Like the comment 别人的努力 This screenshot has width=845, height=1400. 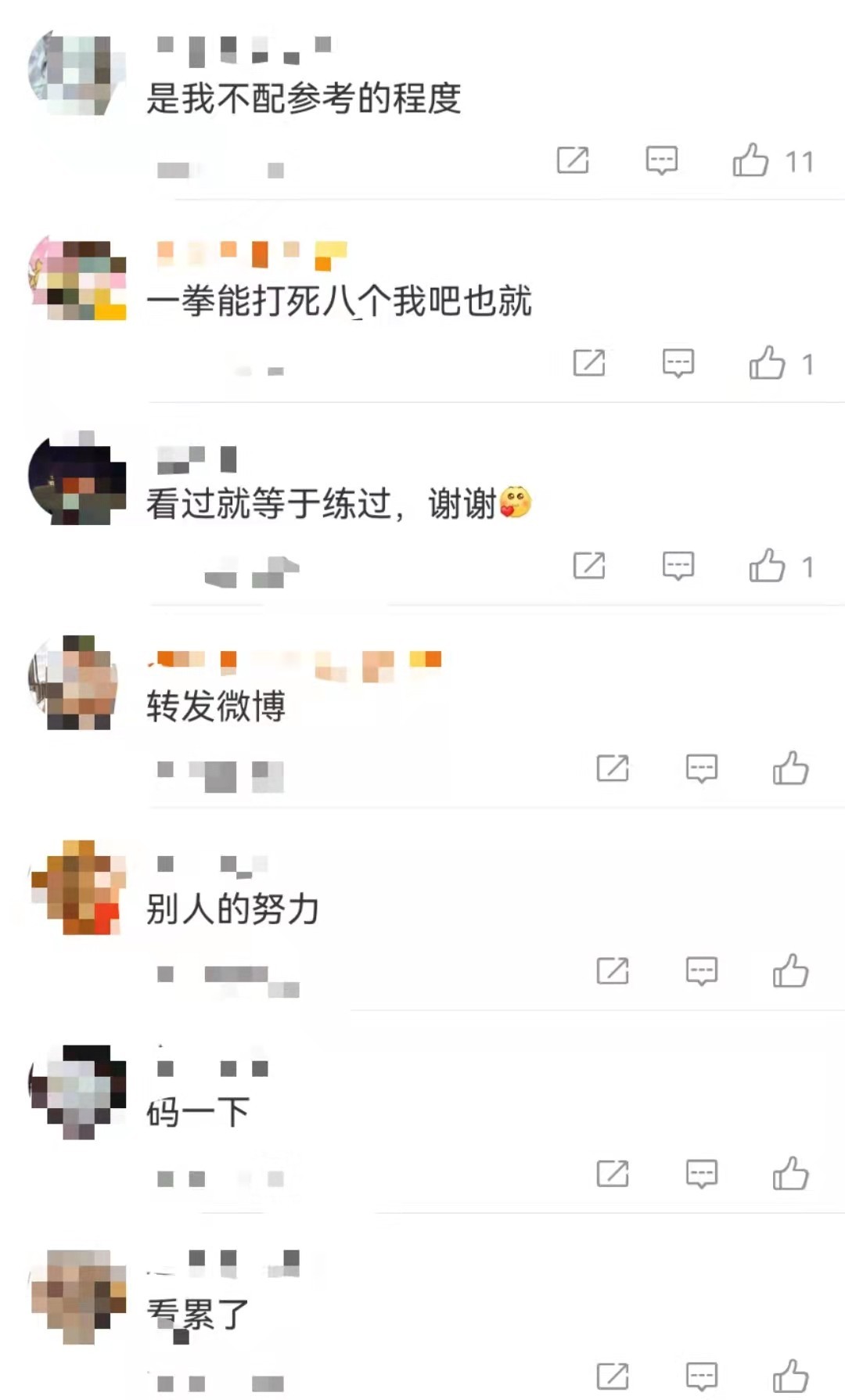(790, 971)
